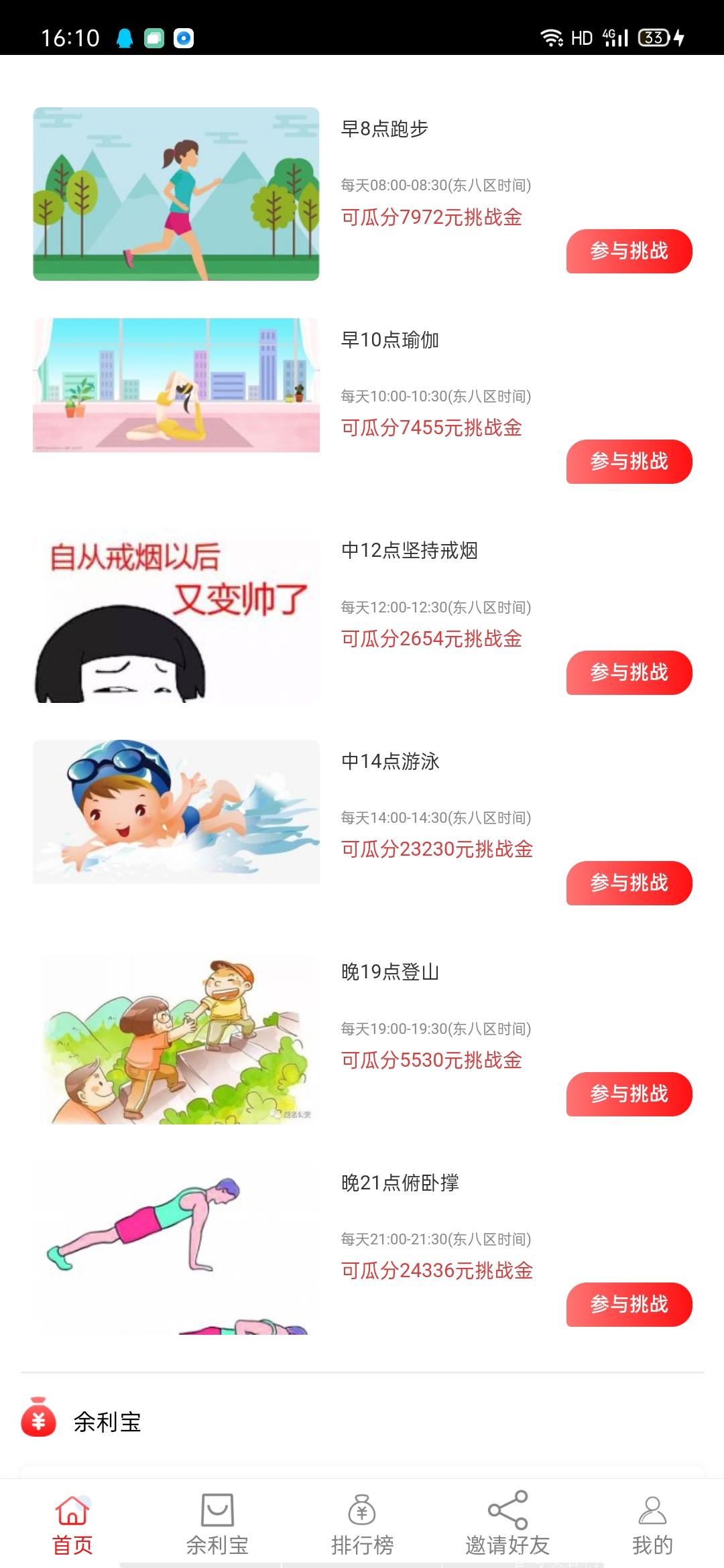Join the 早8点跑步 challenge

pyautogui.click(x=629, y=251)
